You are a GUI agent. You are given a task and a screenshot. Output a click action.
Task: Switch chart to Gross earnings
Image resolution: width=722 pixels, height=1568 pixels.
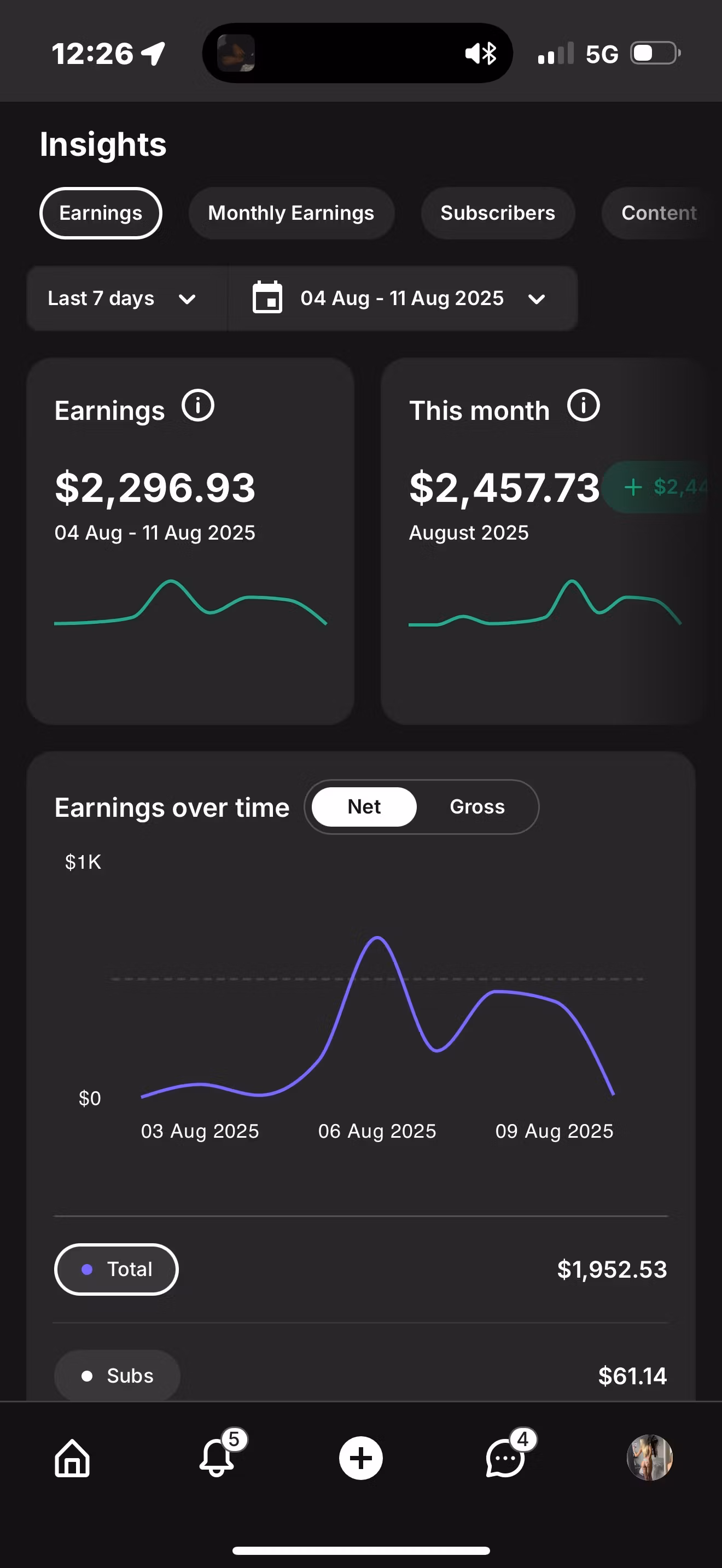click(476, 806)
